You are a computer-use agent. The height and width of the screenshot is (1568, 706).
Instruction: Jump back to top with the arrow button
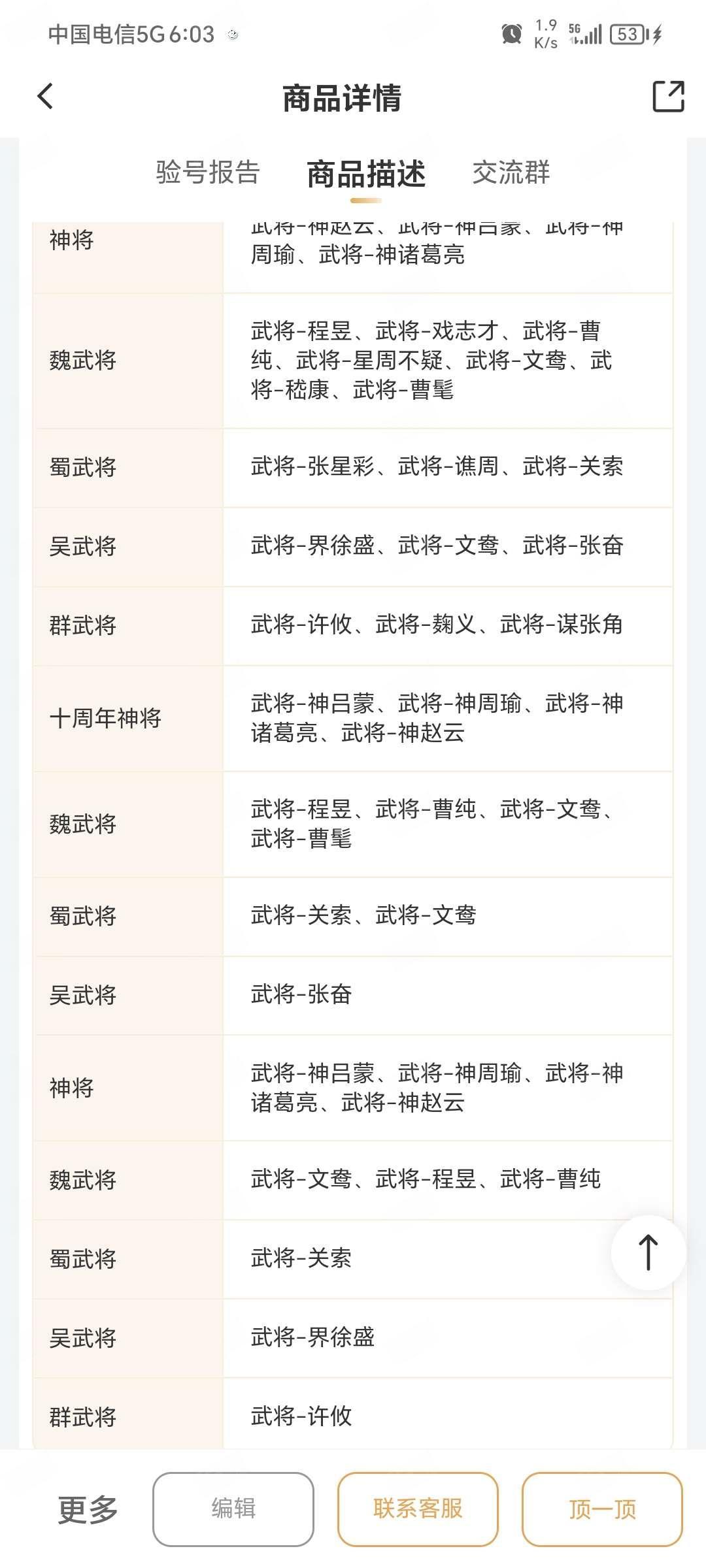click(x=648, y=1252)
